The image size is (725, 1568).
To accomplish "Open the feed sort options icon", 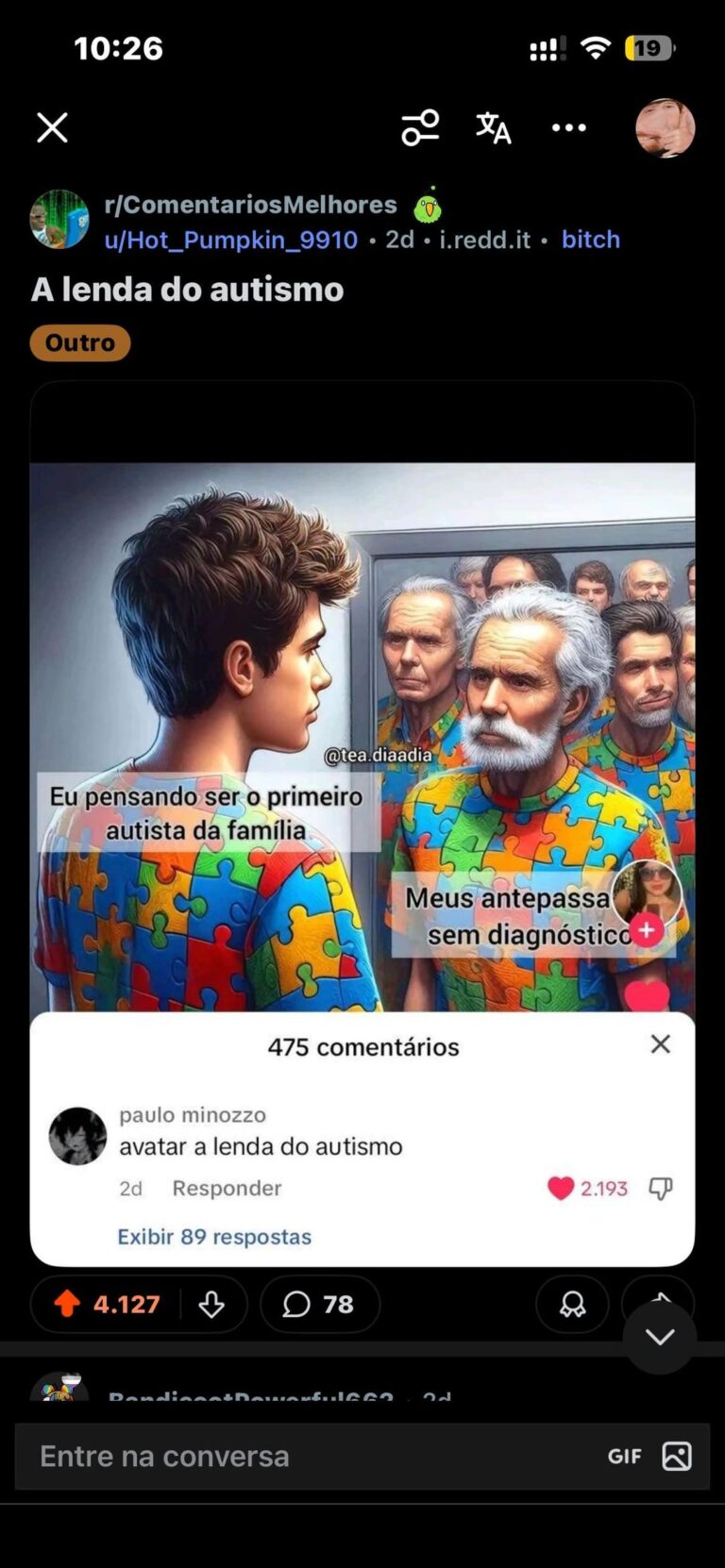I will click(420, 127).
